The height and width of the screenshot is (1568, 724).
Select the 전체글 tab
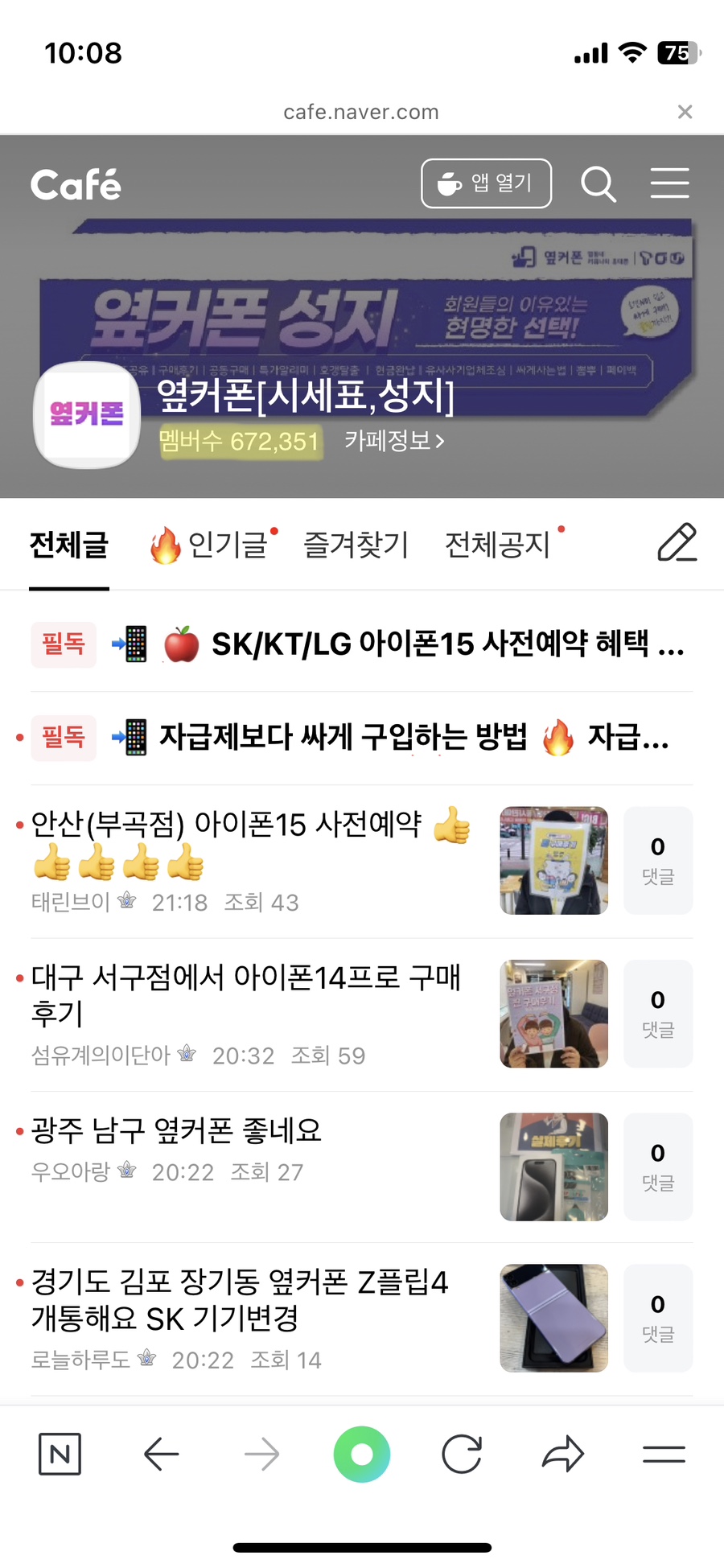[x=69, y=545]
